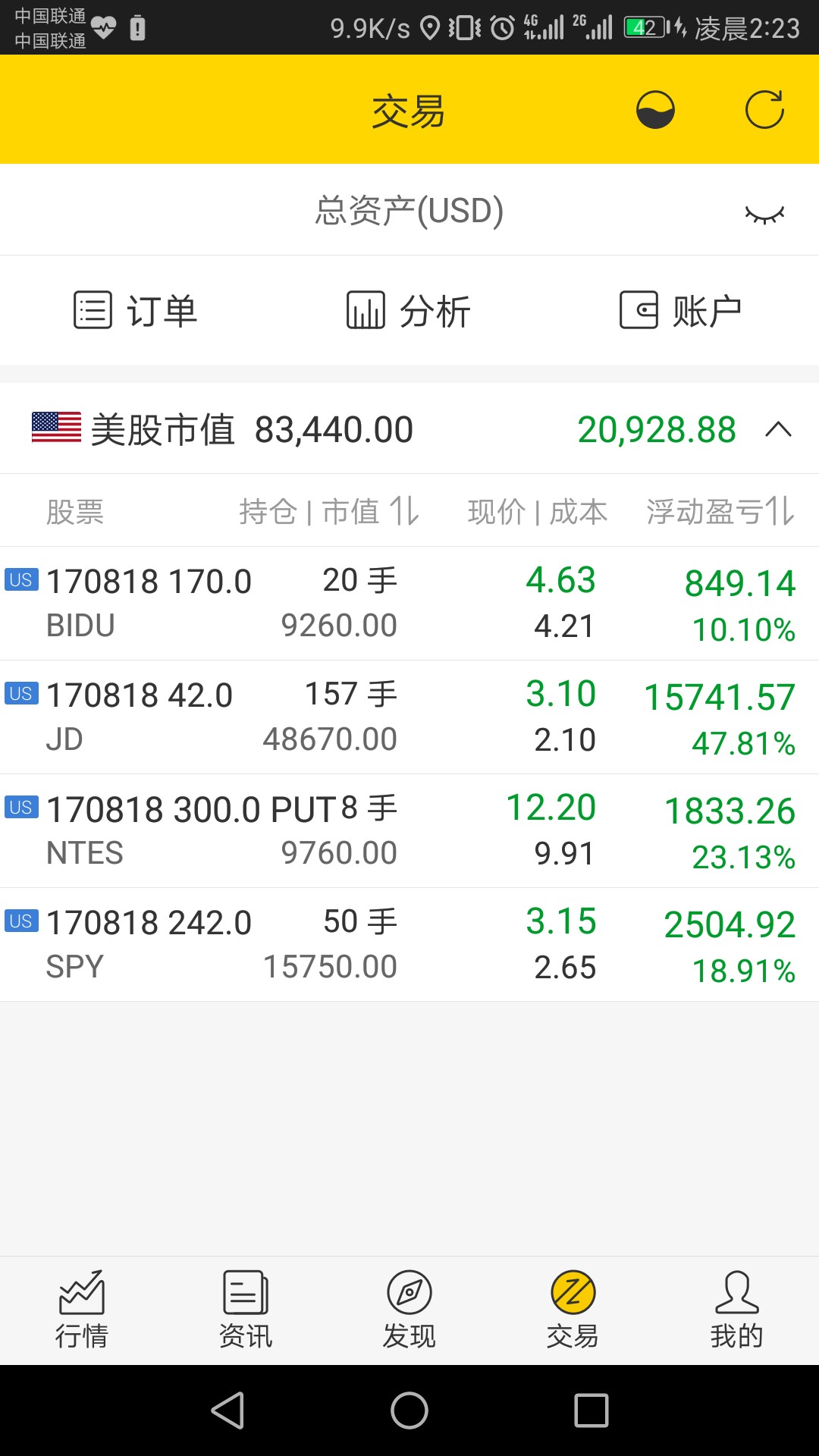Go back using the system back button
This screenshot has height=1456, width=819.
pyautogui.click(x=227, y=1410)
